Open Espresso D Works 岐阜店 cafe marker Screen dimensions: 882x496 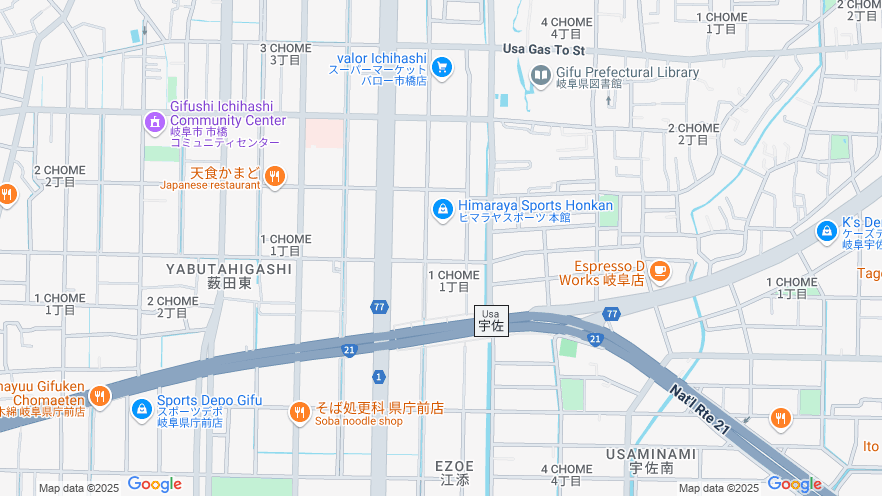[x=659, y=271]
